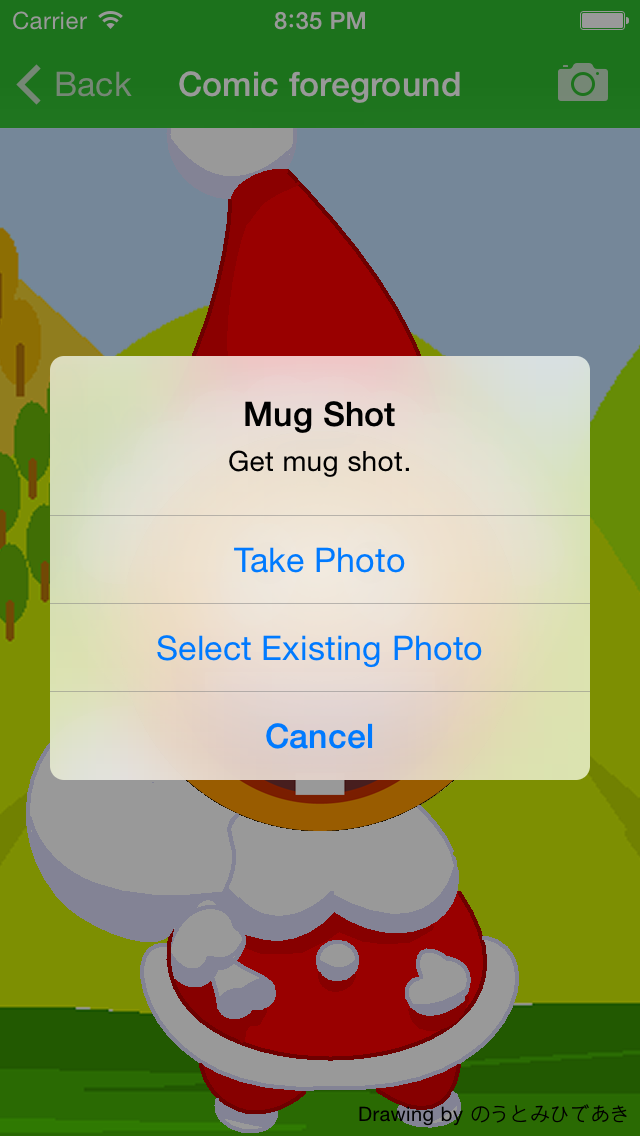Cancel the Mug Shot dialog

(x=320, y=736)
